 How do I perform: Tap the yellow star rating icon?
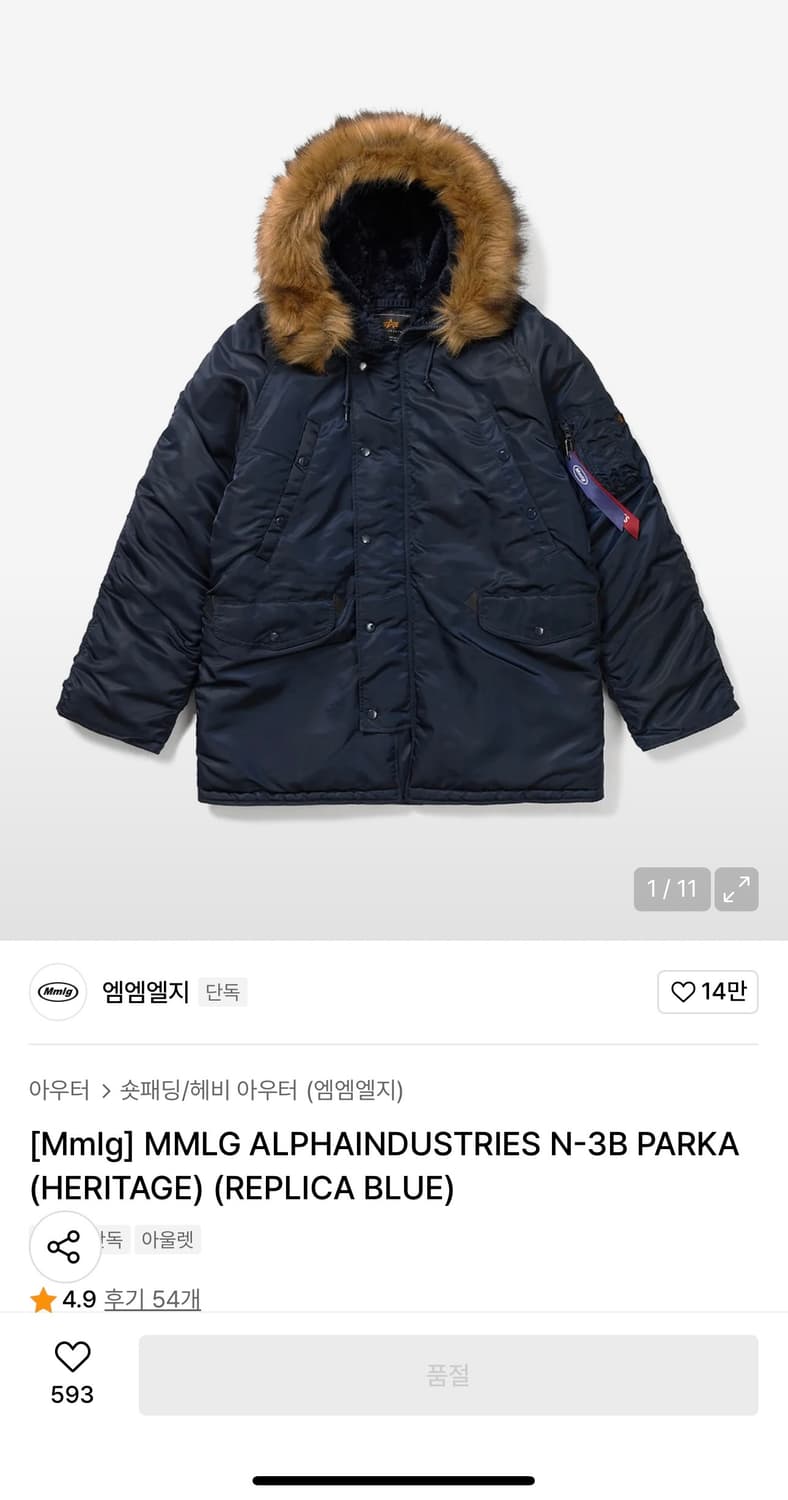coord(44,1300)
